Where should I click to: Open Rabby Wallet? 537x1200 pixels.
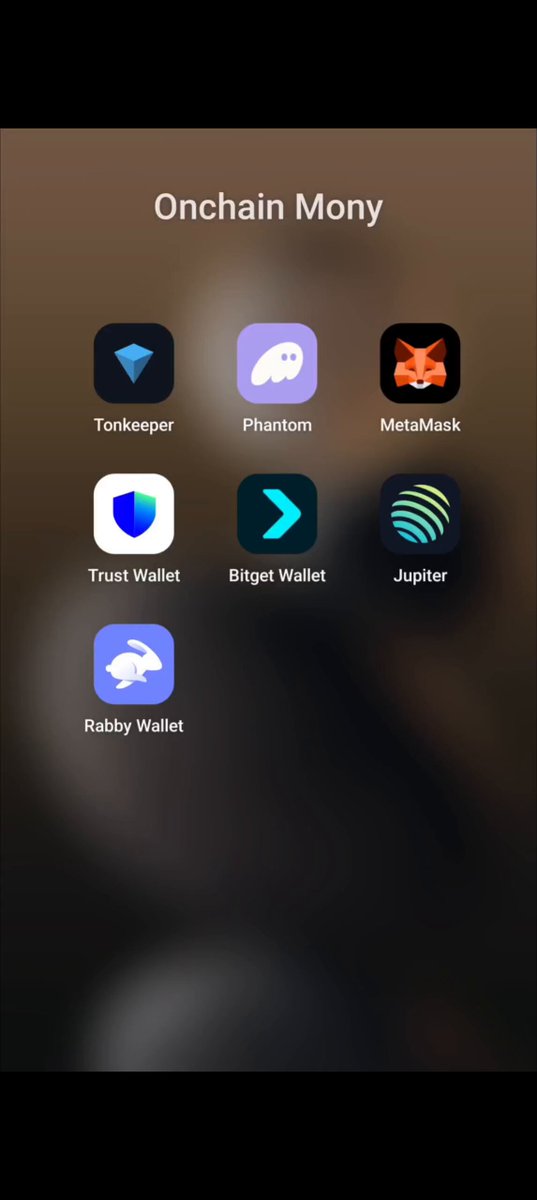(134, 664)
